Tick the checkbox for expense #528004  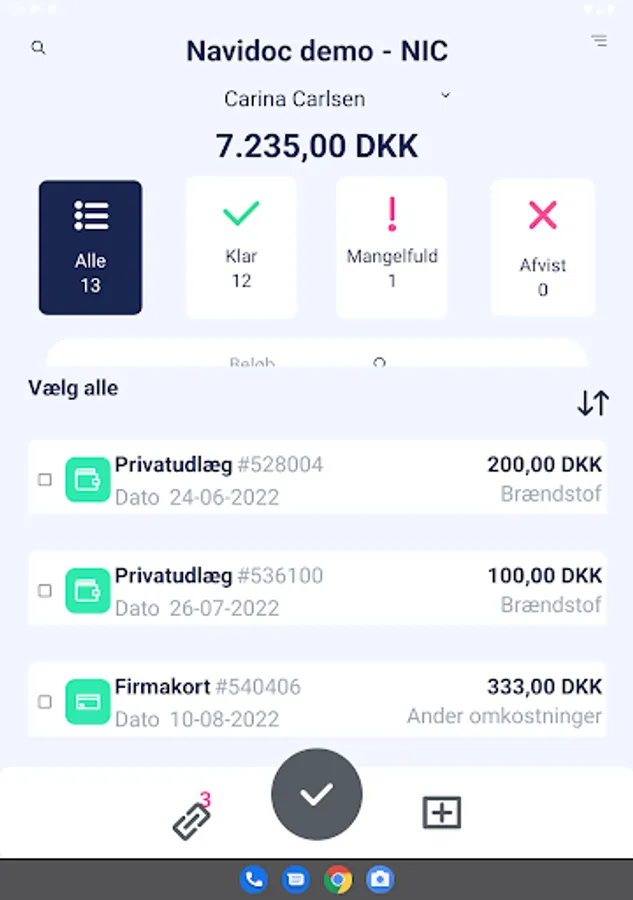pos(44,480)
